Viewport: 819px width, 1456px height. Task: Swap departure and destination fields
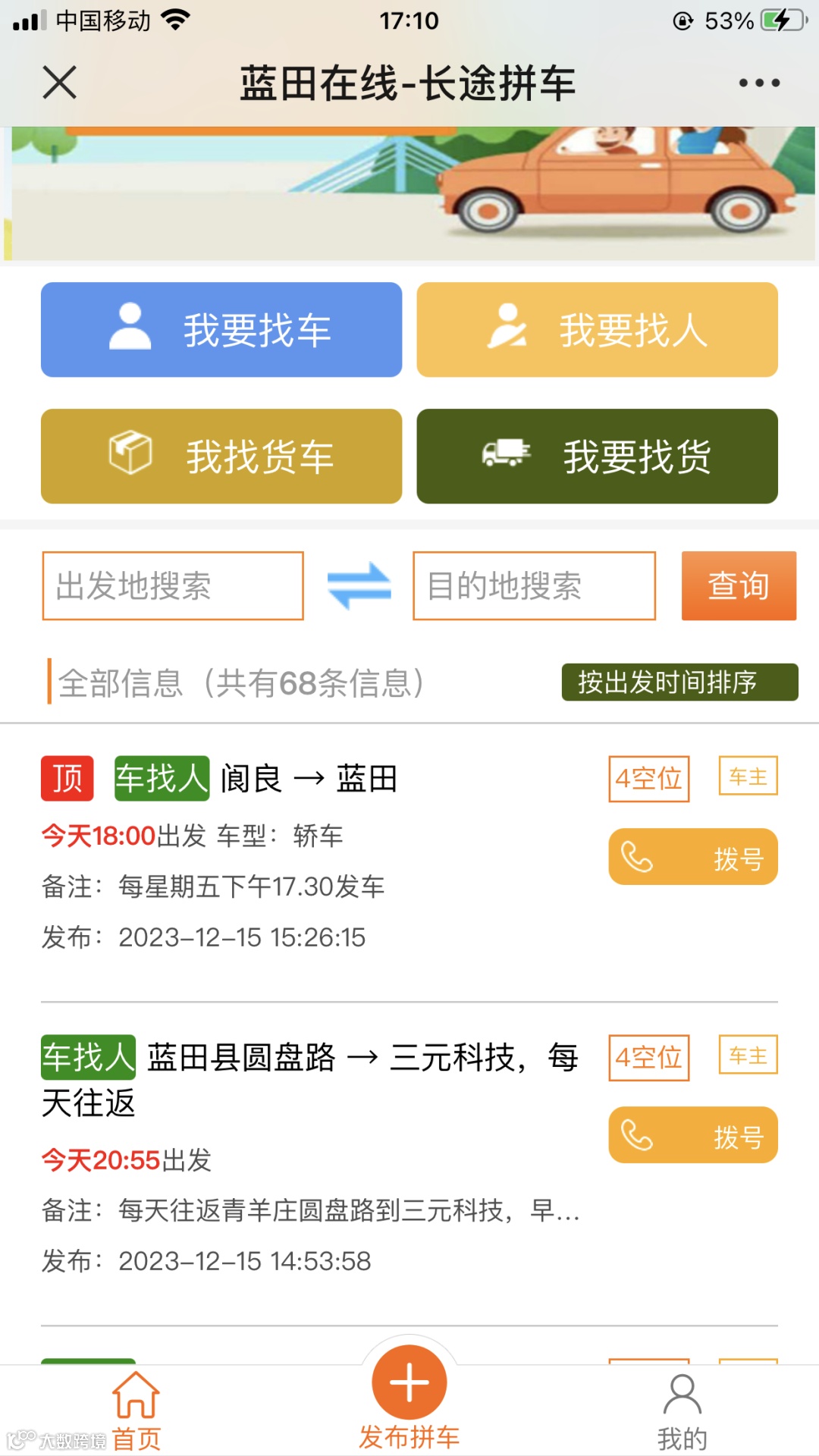click(359, 586)
